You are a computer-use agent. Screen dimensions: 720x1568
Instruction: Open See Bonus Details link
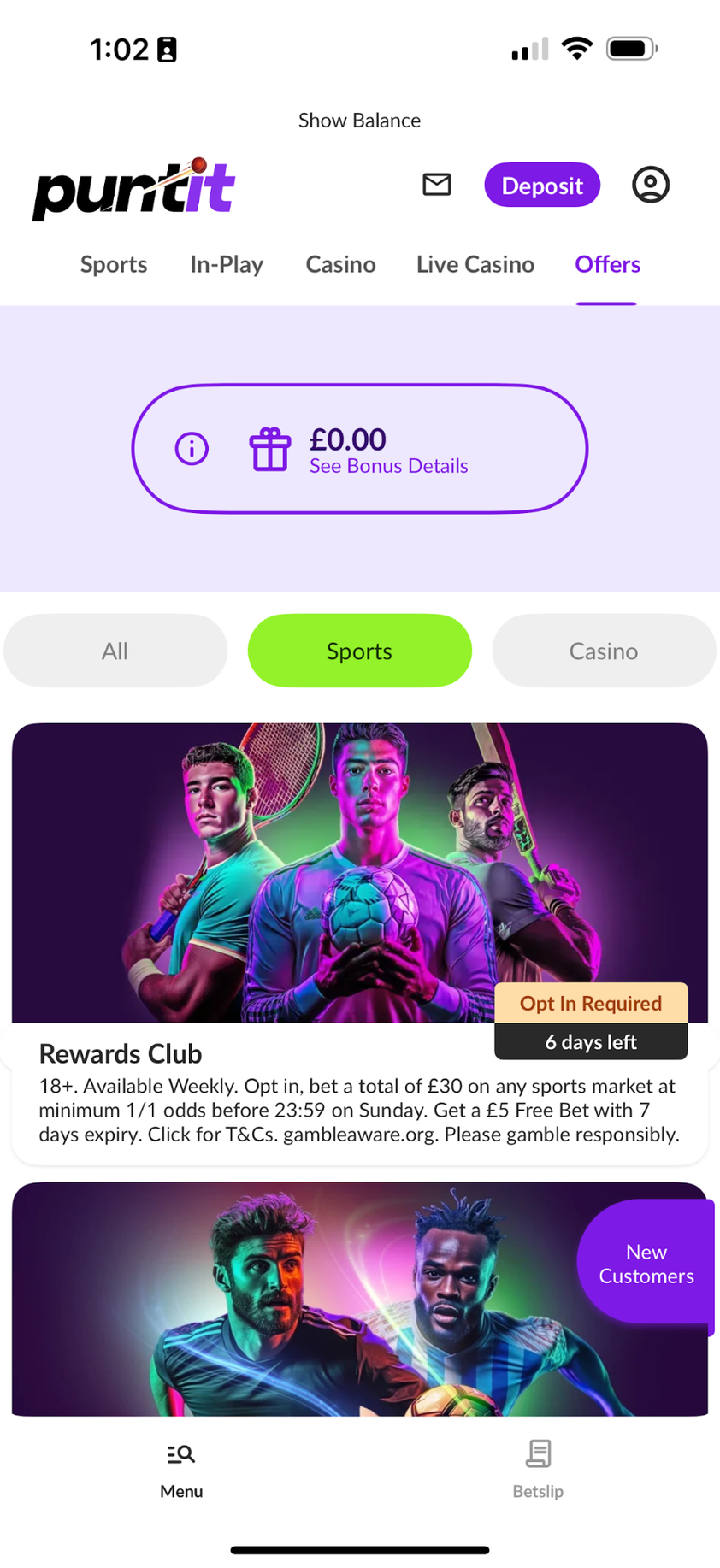click(x=388, y=466)
